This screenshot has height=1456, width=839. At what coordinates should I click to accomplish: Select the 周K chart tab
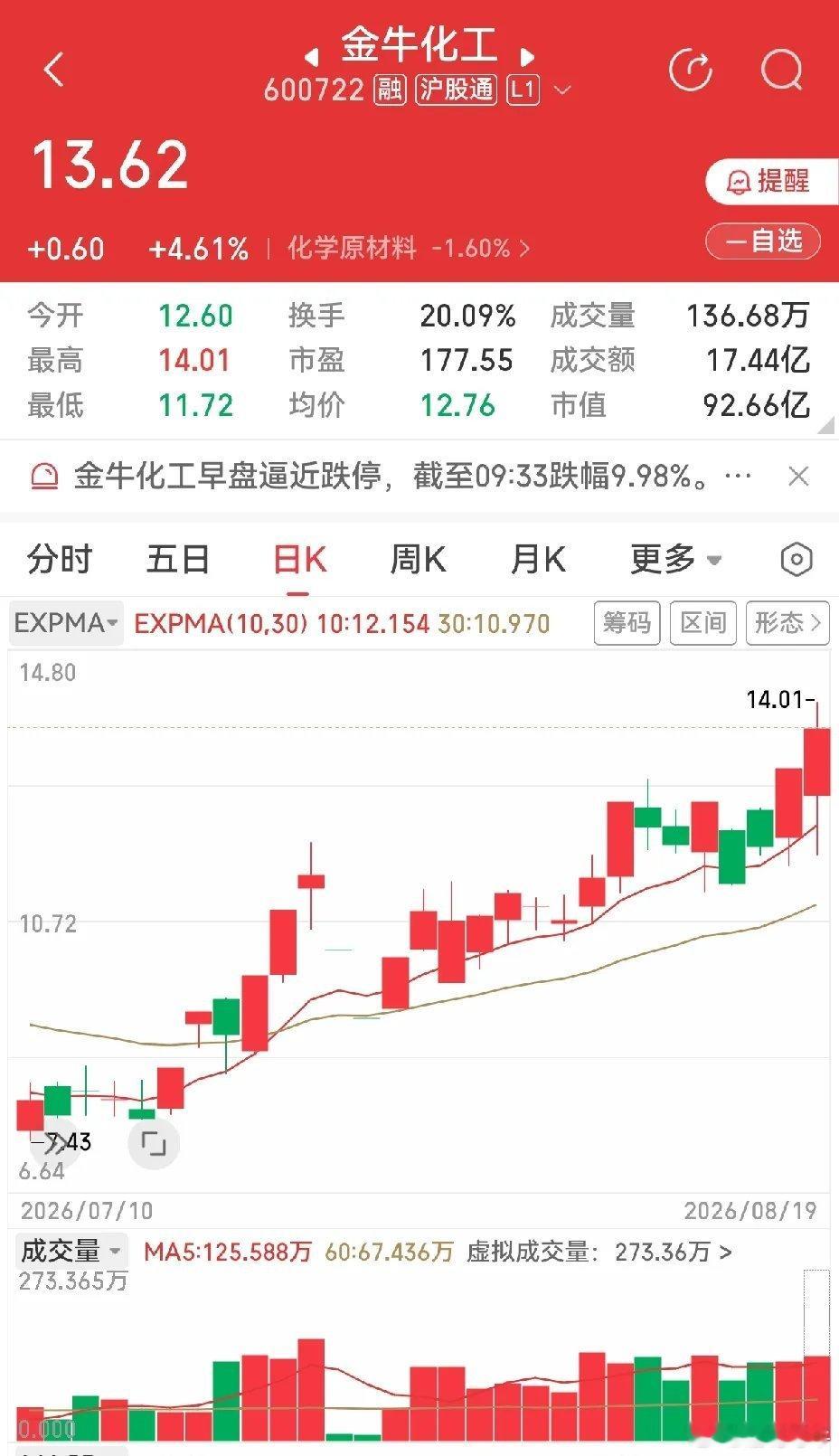(418, 559)
